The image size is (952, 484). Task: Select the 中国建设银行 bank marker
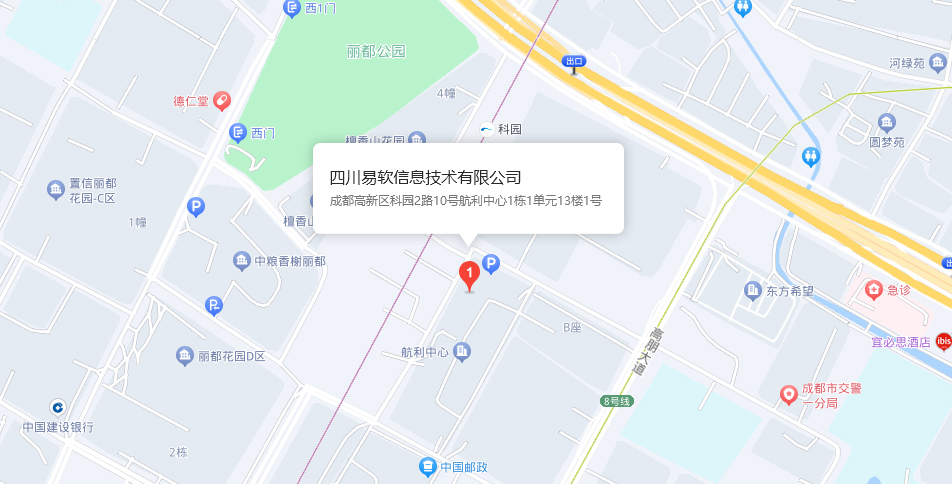pos(58,408)
